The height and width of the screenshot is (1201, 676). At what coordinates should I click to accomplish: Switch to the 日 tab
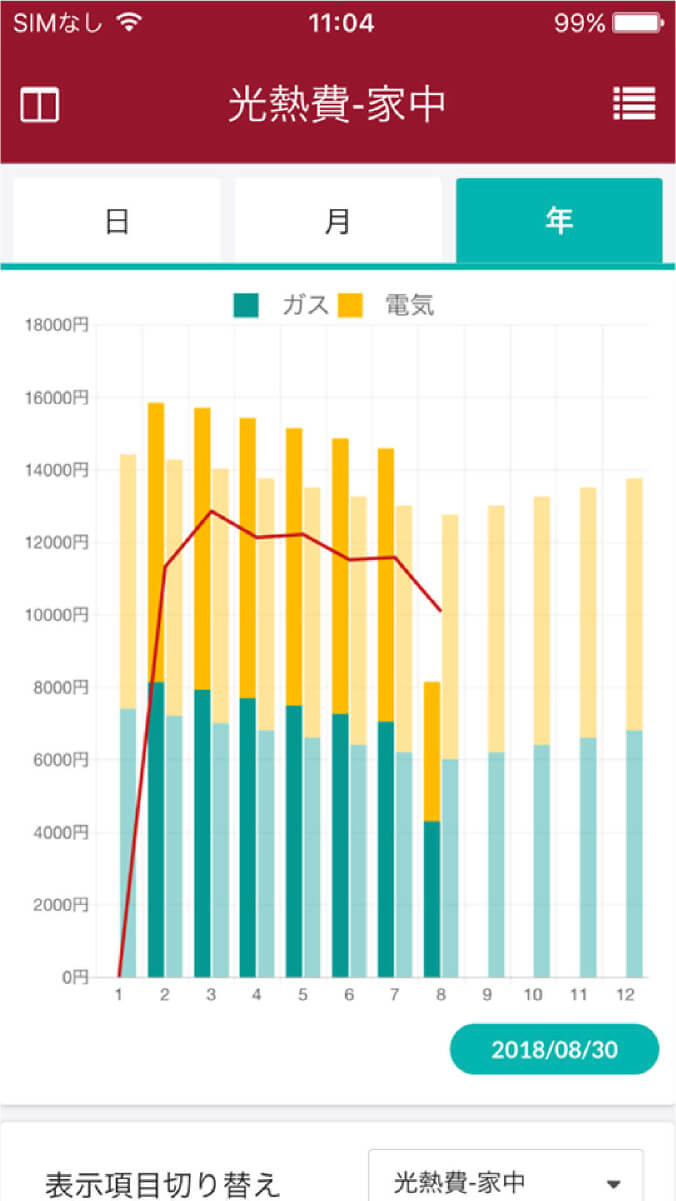point(117,221)
